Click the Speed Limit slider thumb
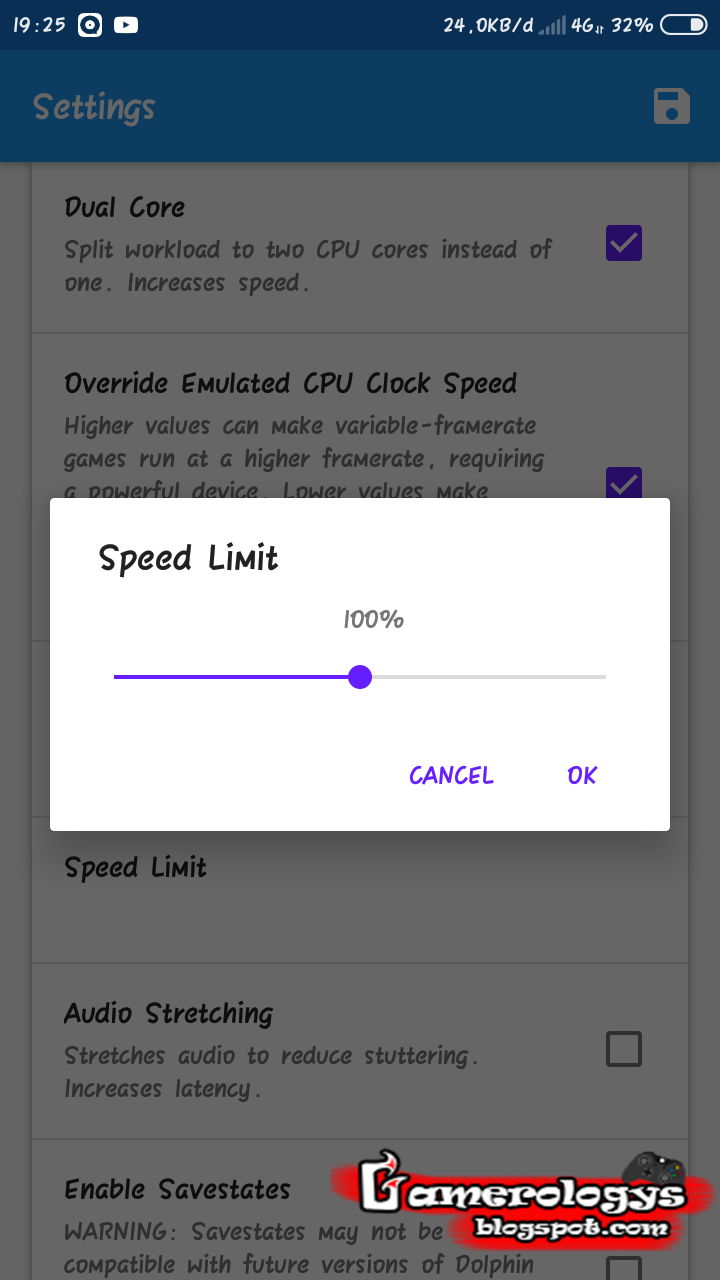Screen dimensions: 720x1280 pyautogui.click(x=360, y=677)
